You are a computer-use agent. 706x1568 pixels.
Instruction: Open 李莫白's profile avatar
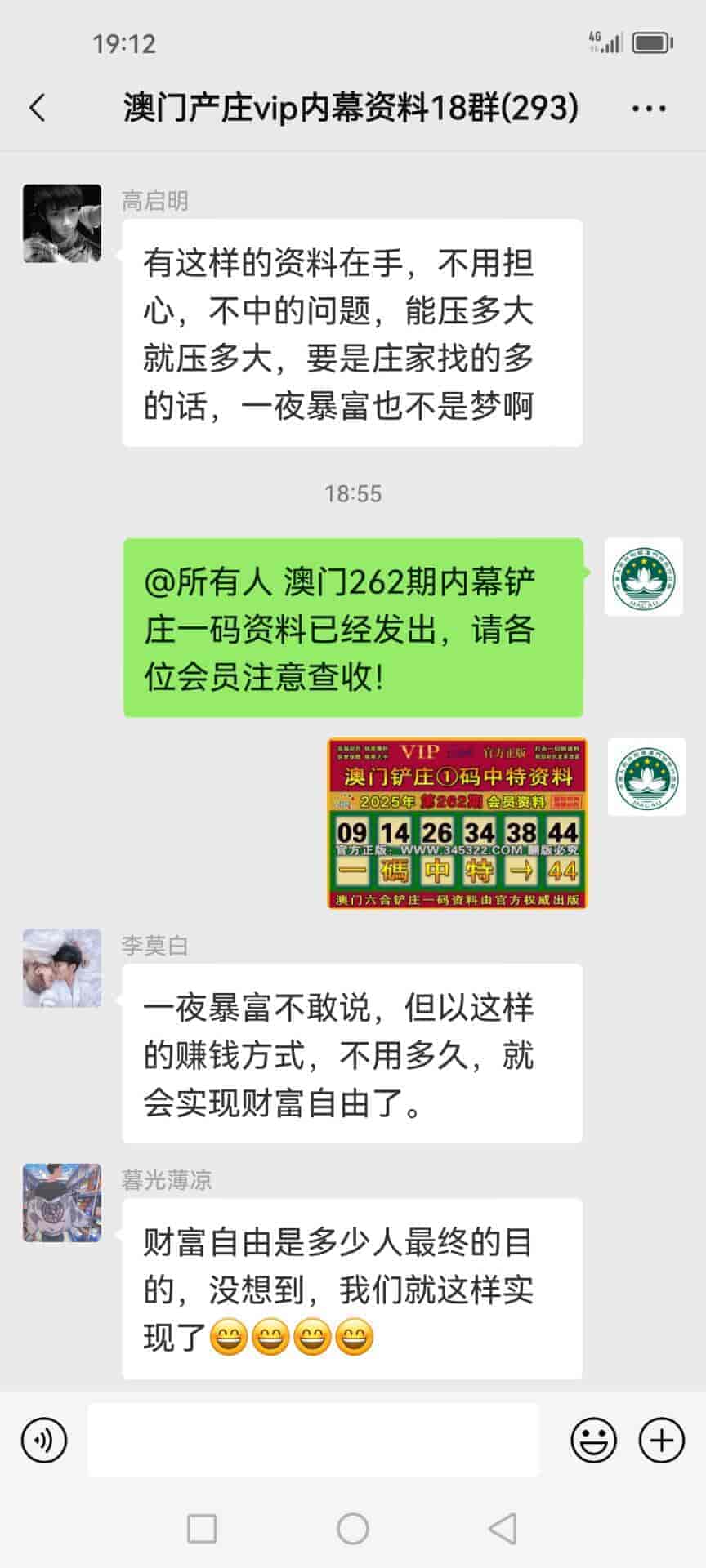pyautogui.click(x=62, y=968)
